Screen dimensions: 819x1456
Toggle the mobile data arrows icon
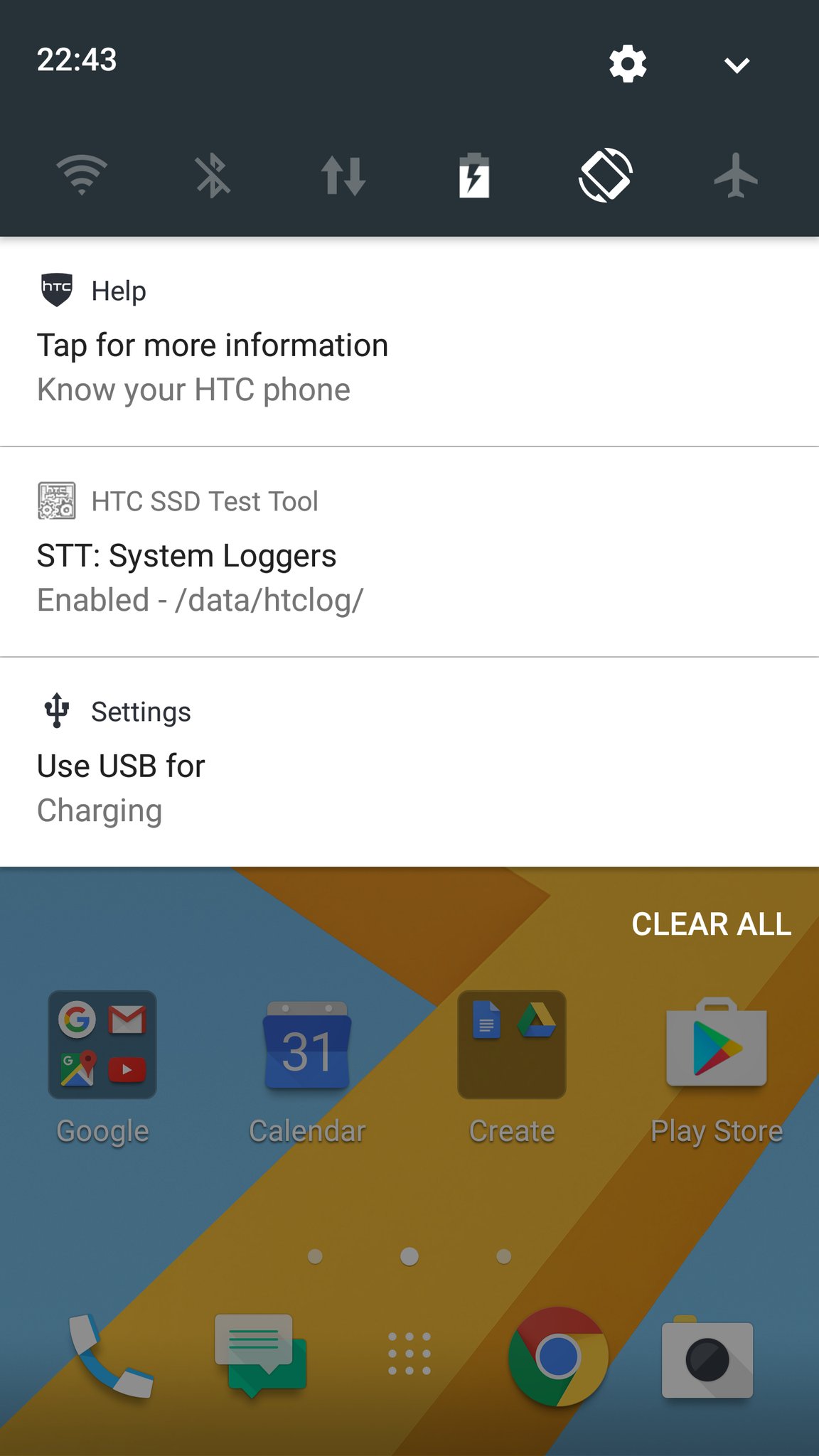tap(343, 176)
